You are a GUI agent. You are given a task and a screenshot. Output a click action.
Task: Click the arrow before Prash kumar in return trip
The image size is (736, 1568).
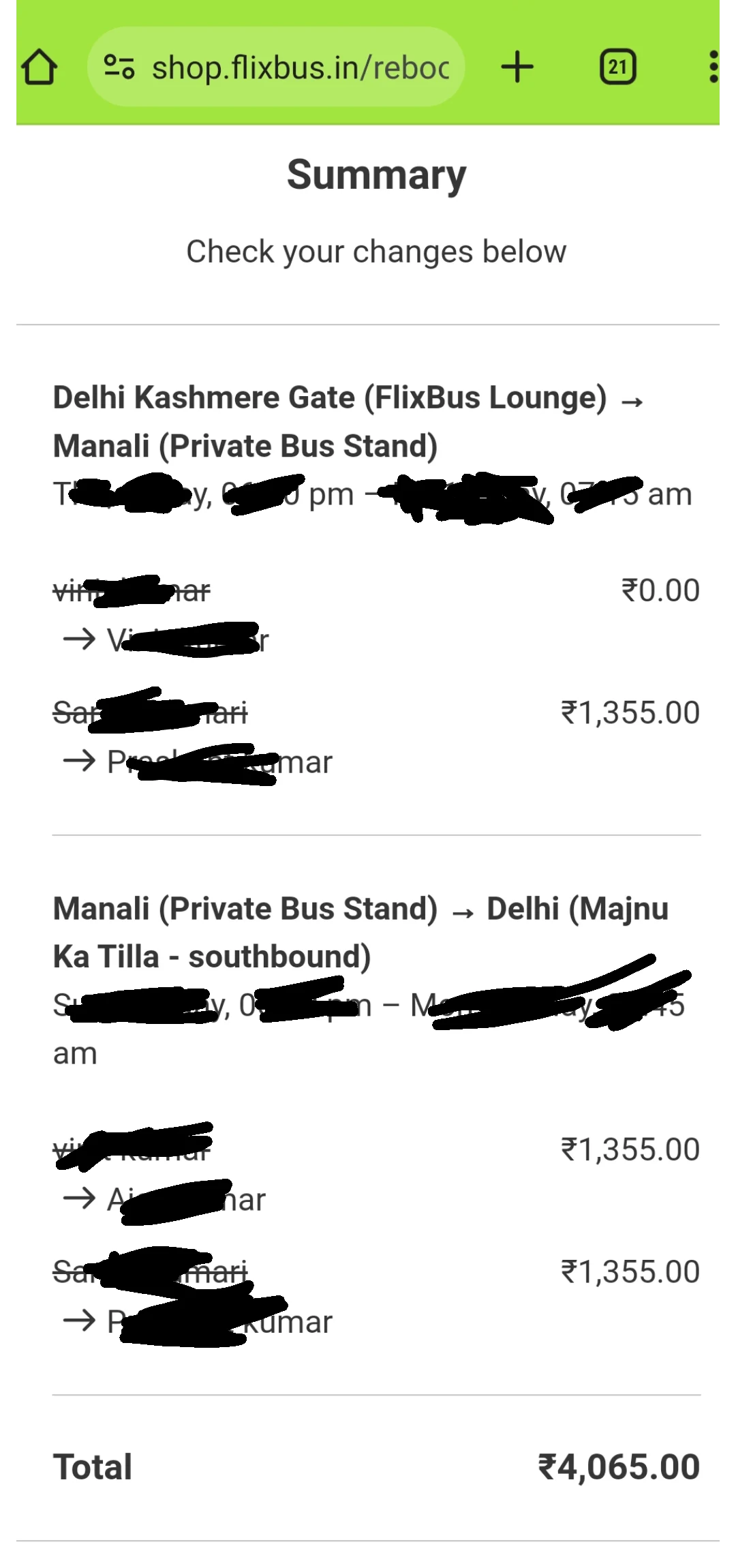coord(78,1321)
